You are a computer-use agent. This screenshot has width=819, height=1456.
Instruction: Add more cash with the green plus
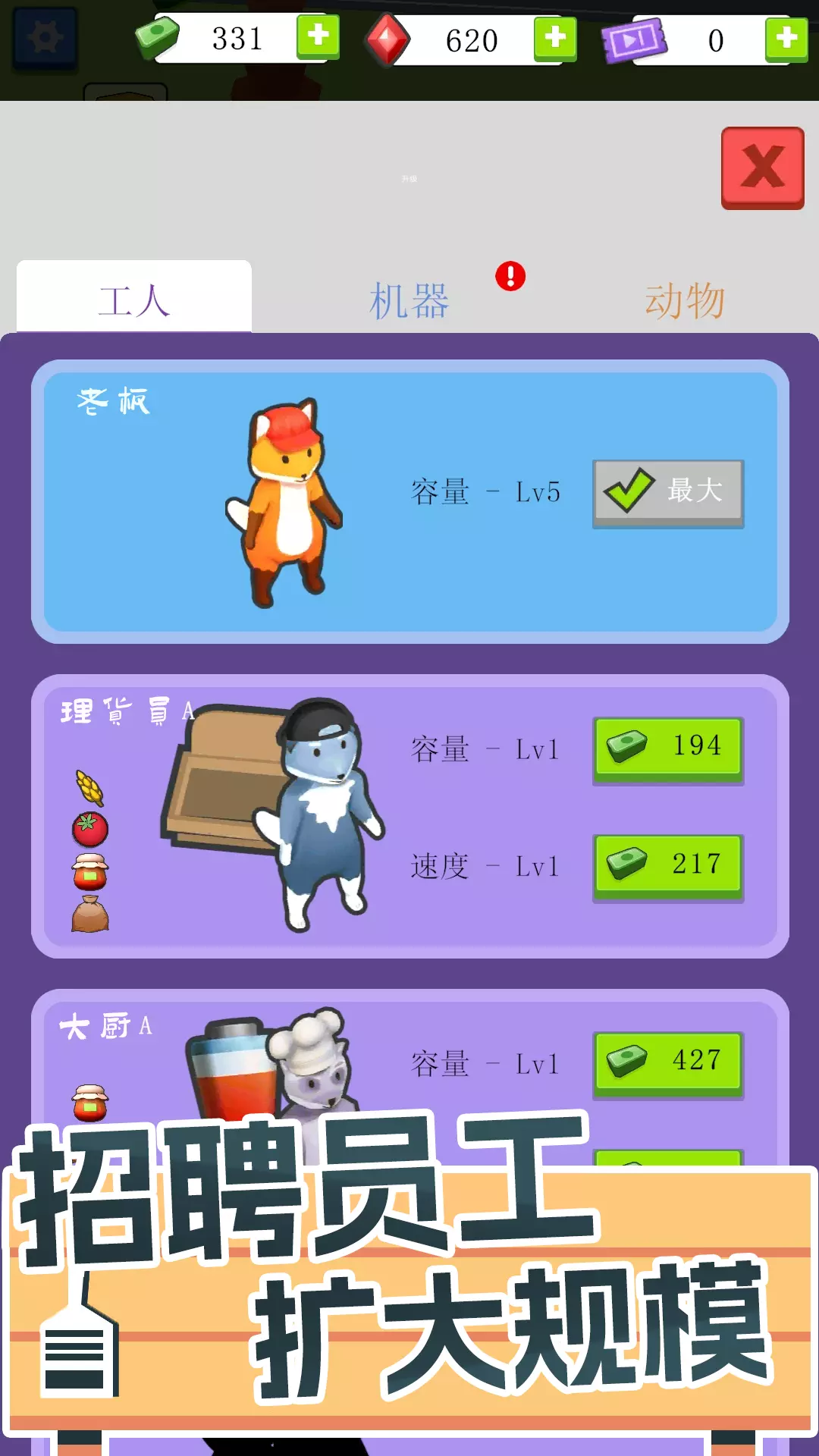click(x=318, y=36)
